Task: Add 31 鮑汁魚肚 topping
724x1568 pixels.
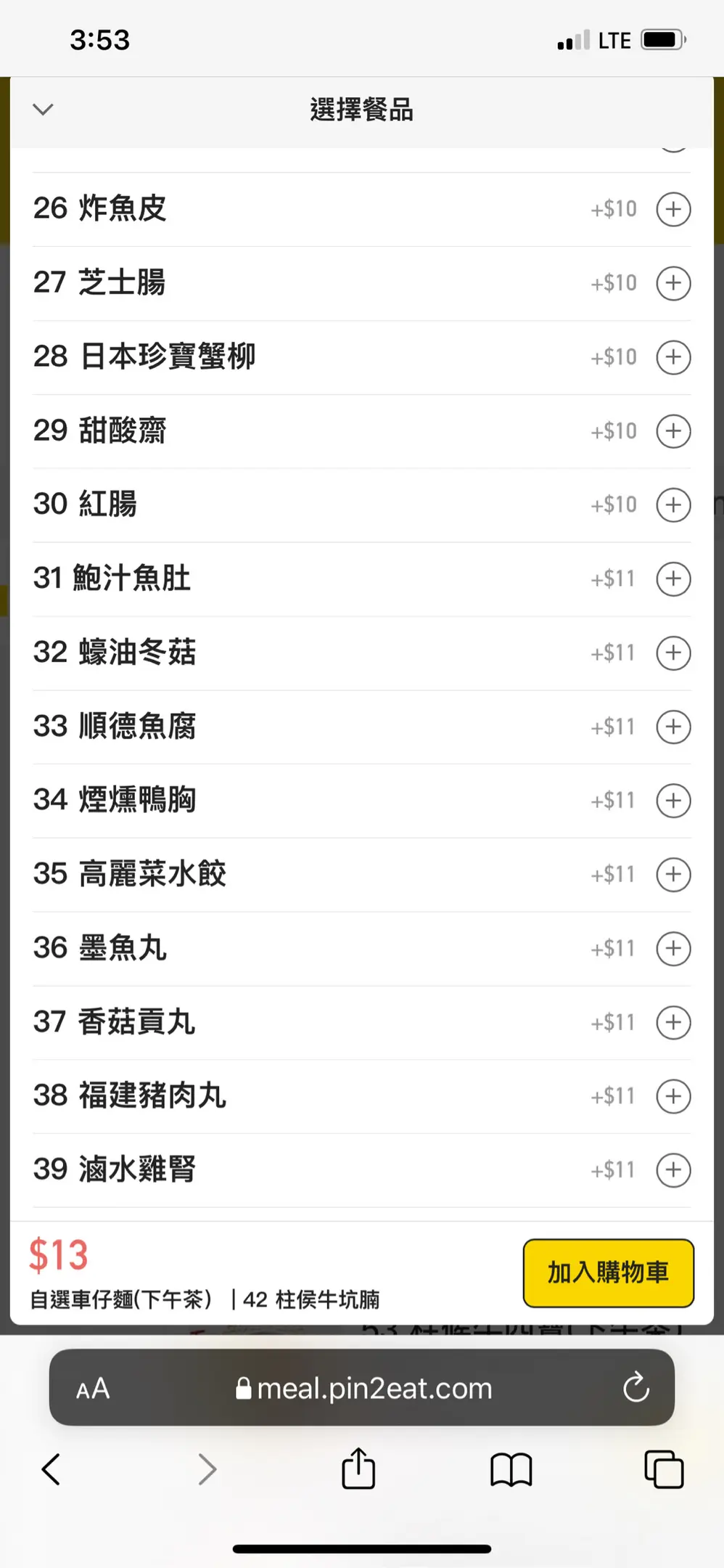Action: [x=673, y=579]
